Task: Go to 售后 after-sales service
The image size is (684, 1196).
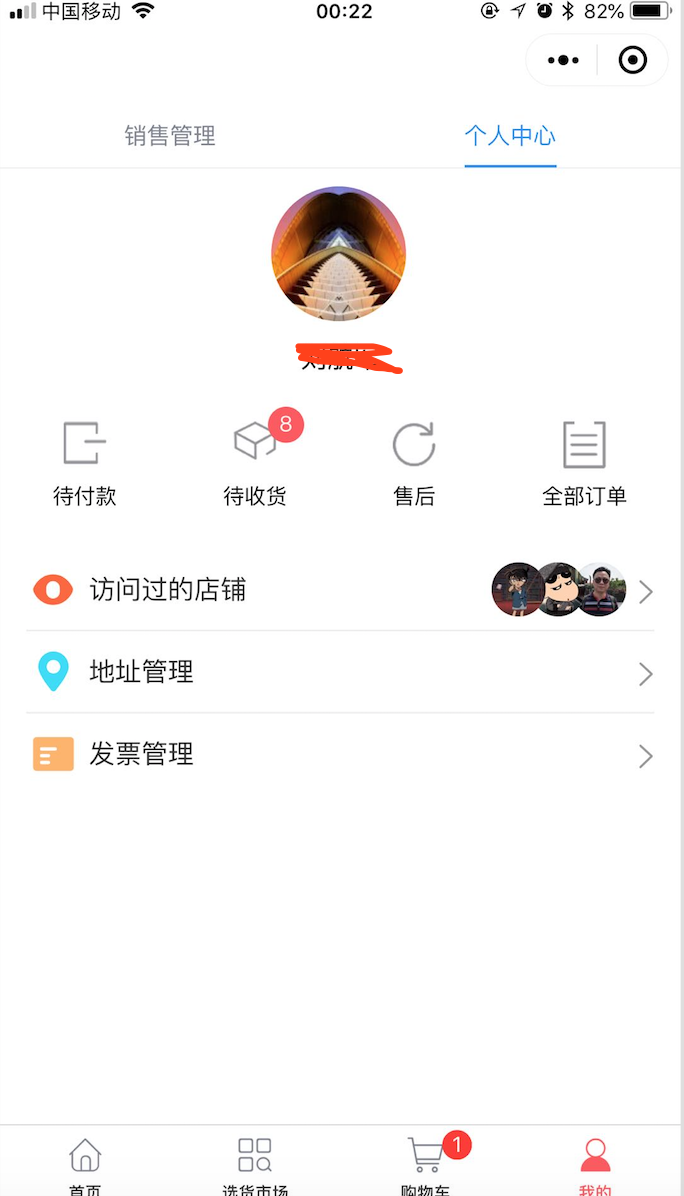Action: click(x=414, y=464)
